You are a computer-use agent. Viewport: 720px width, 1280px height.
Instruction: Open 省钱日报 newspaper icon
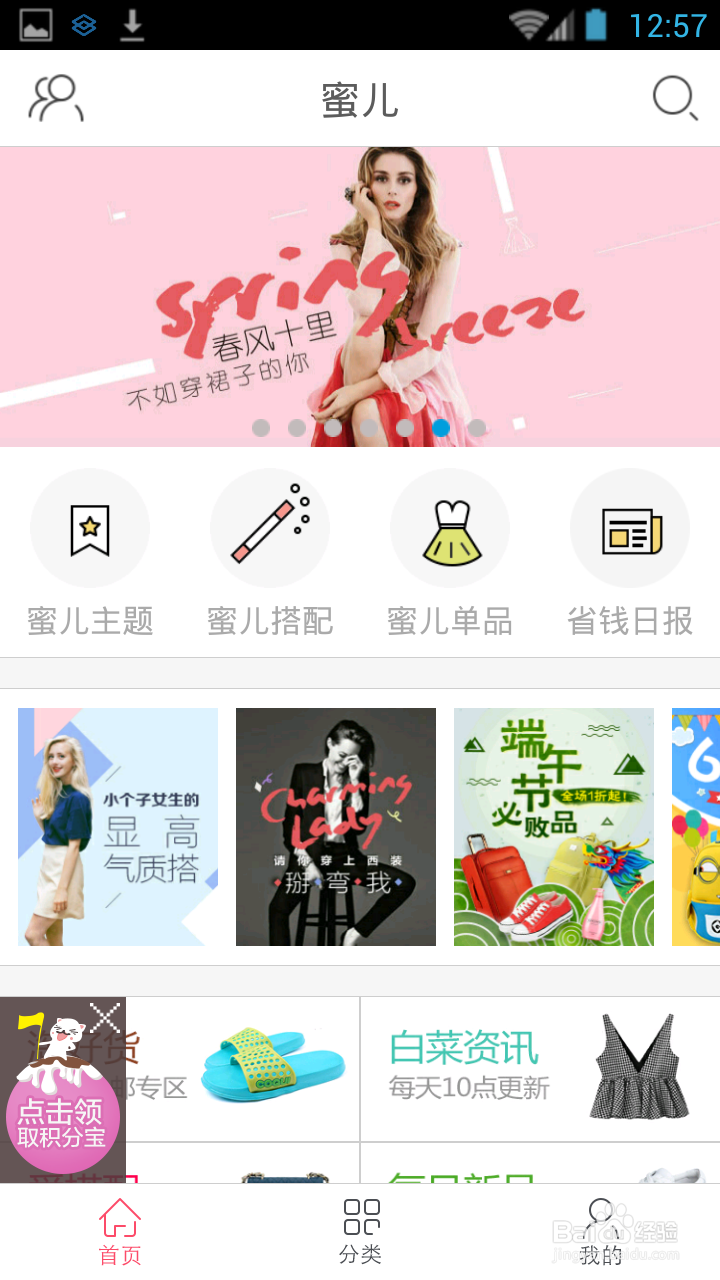pos(630,528)
